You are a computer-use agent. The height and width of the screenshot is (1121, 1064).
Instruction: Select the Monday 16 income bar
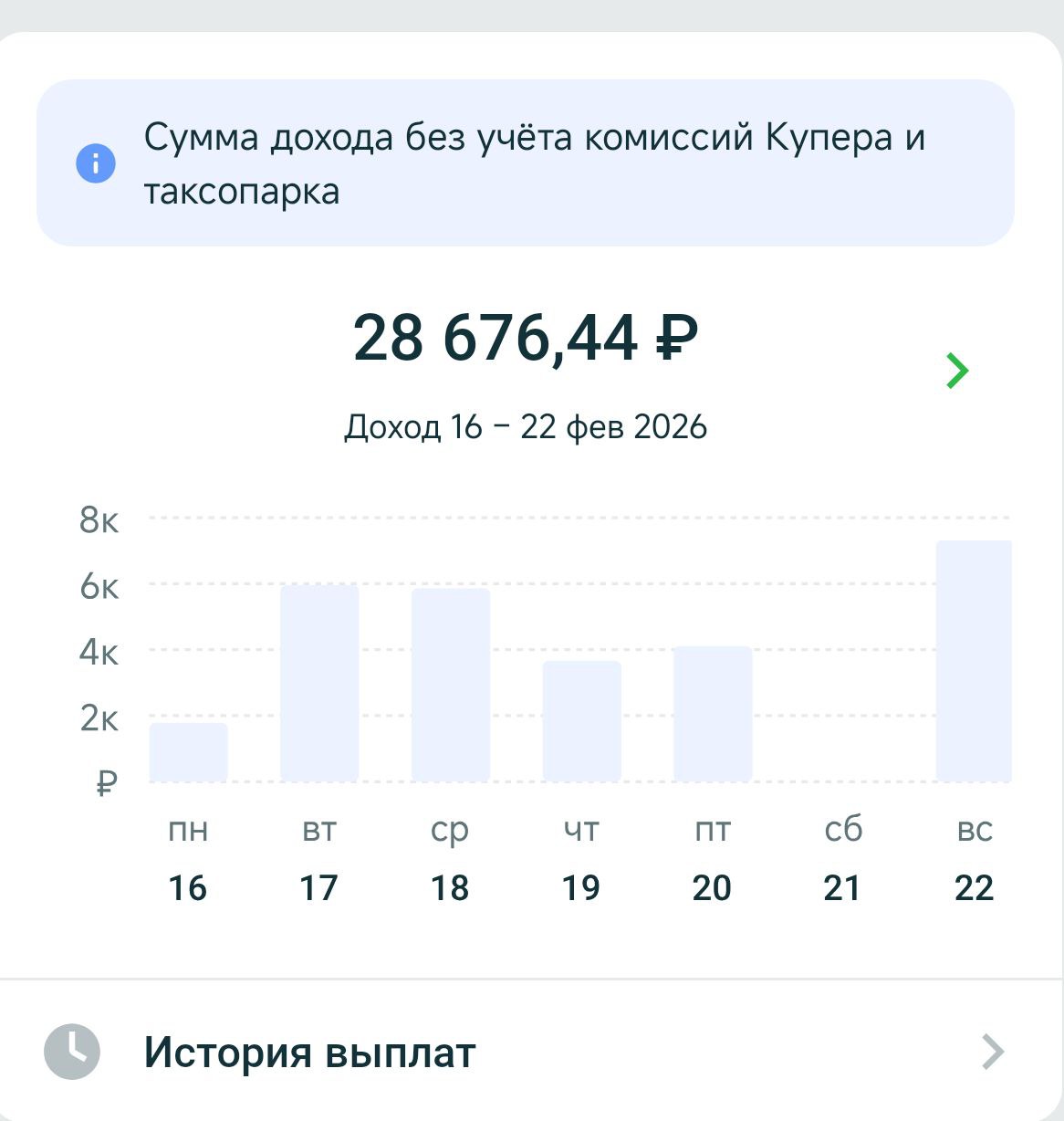pyautogui.click(x=188, y=752)
